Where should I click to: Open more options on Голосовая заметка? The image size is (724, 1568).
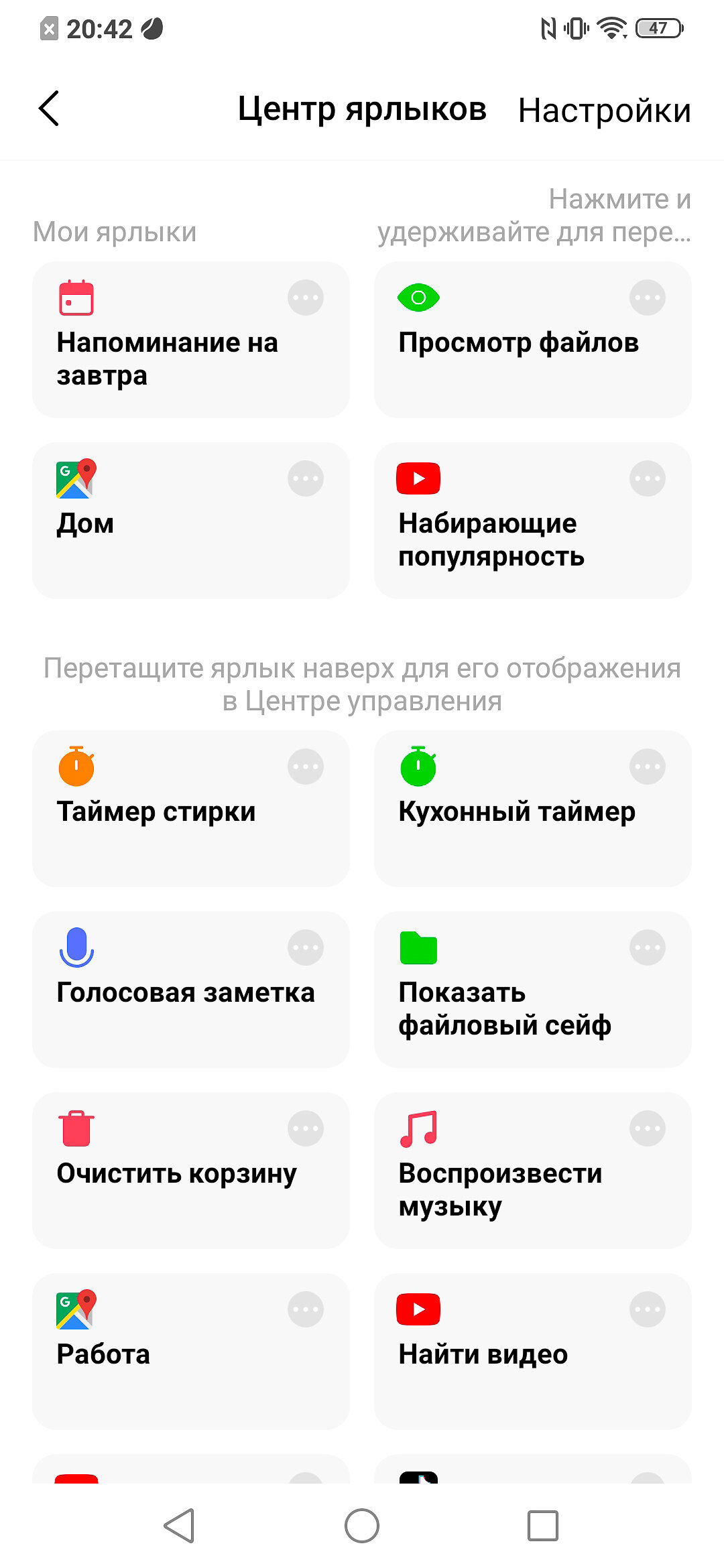point(306,948)
